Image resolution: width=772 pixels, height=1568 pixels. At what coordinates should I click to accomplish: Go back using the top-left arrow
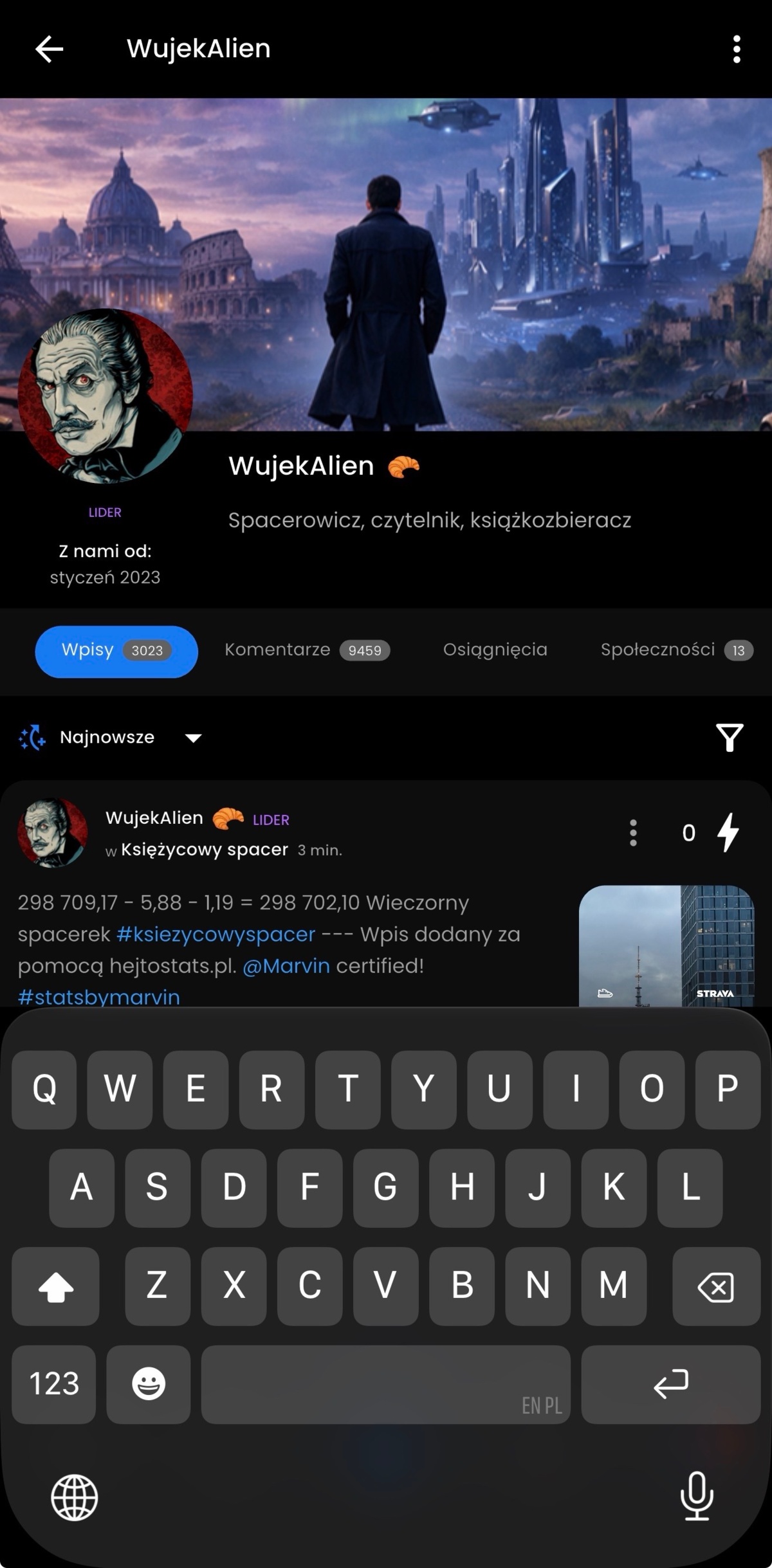pyautogui.click(x=49, y=49)
